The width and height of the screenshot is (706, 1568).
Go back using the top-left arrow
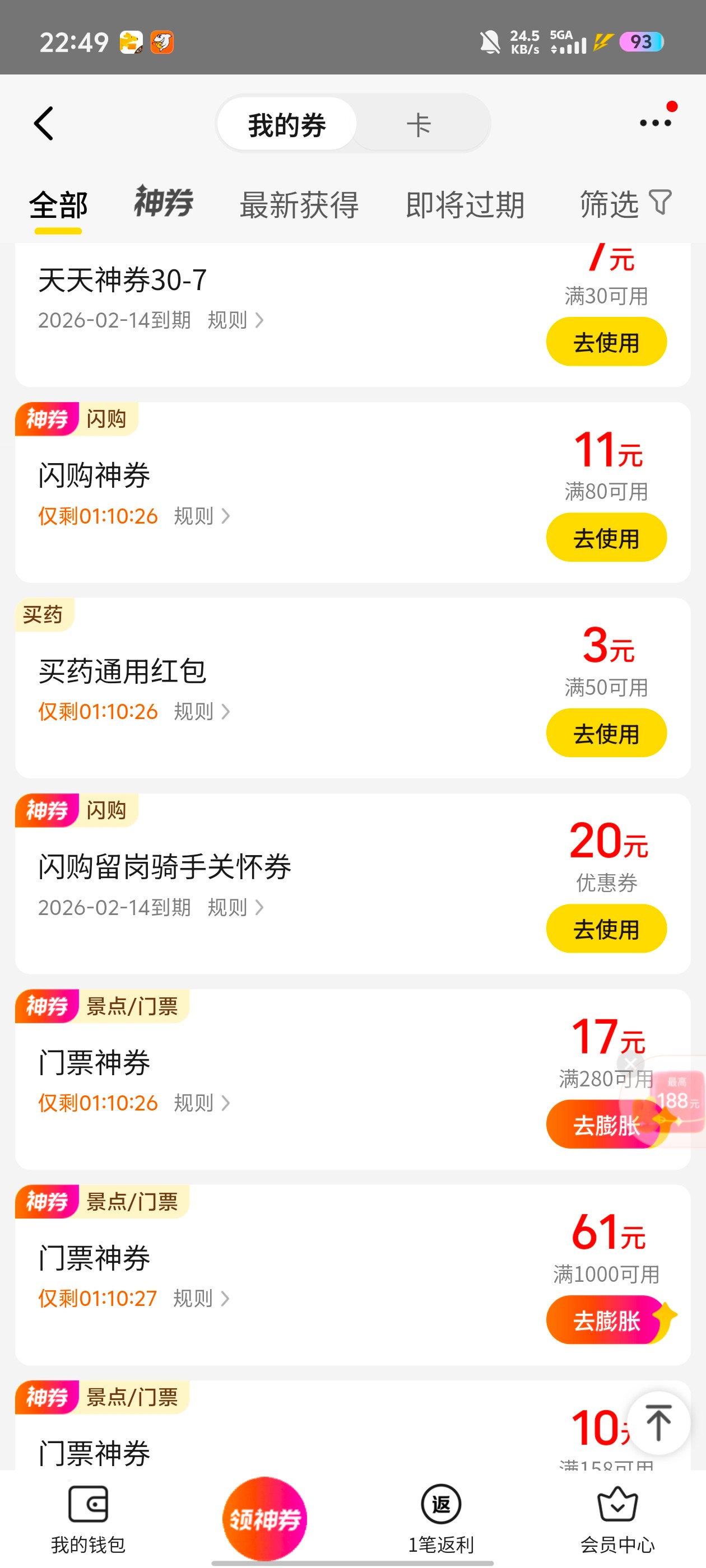[44, 124]
